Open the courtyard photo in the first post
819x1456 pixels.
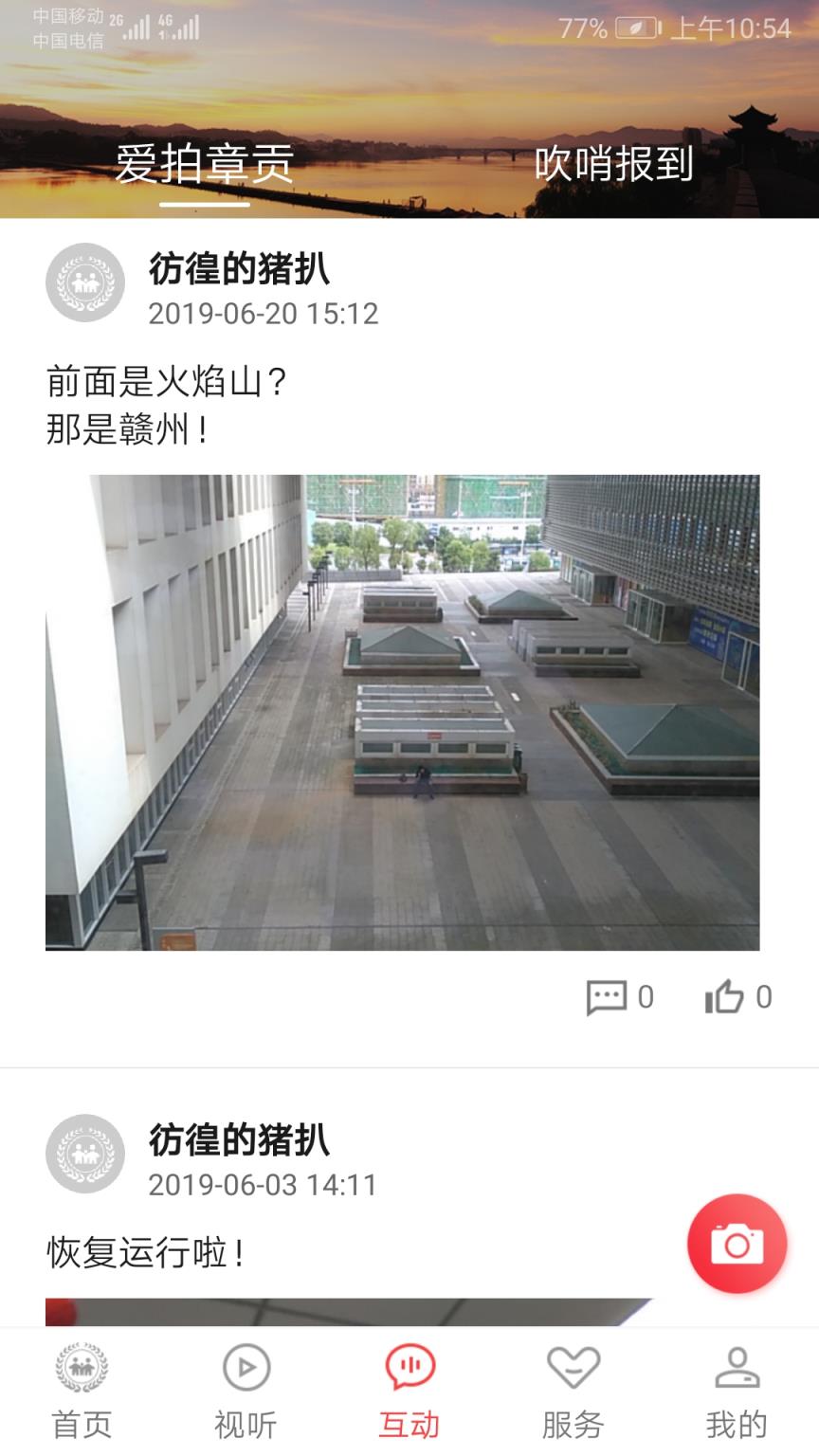[403, 711]
